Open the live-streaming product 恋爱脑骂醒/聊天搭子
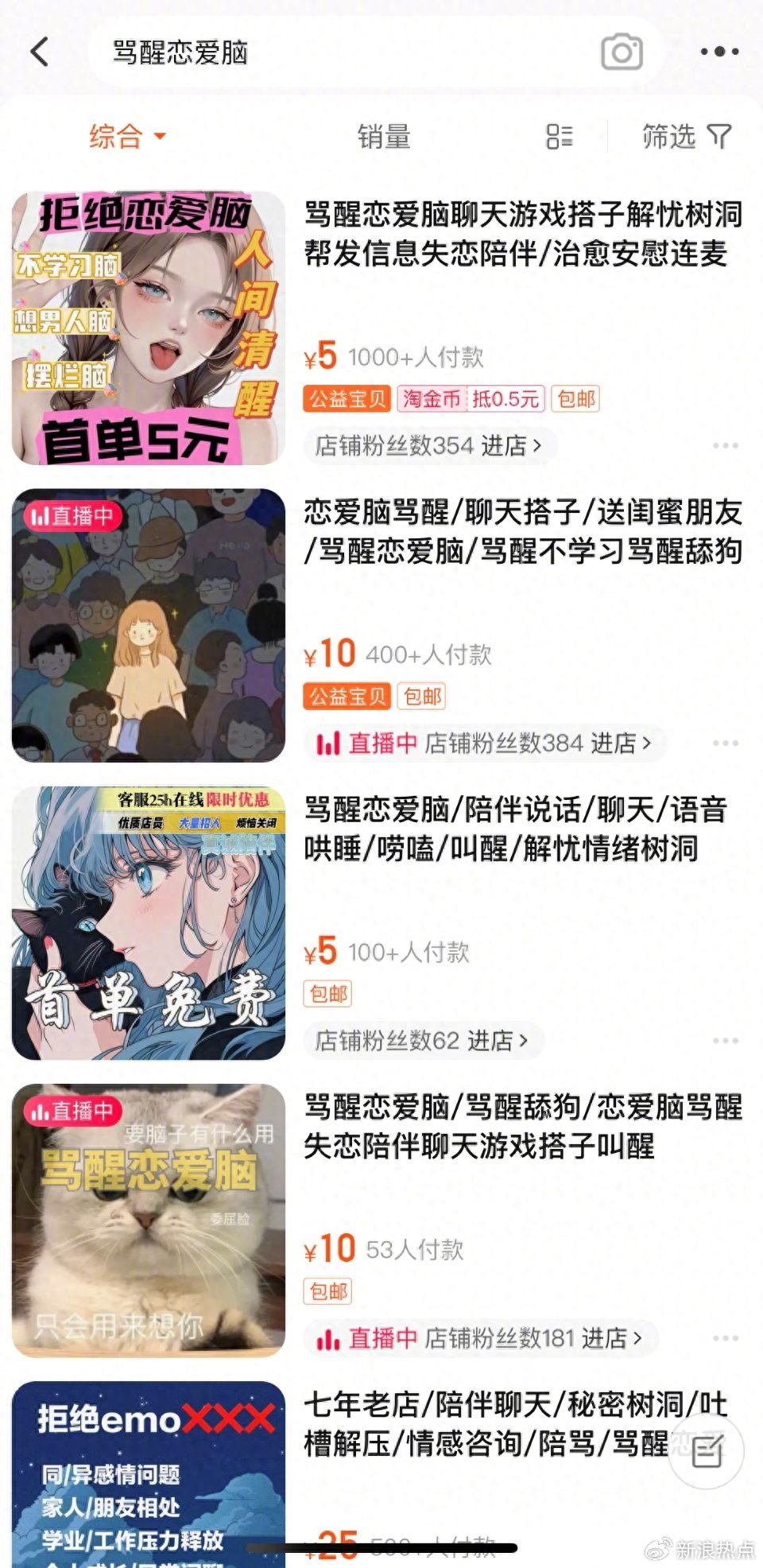 coord(523,531)
